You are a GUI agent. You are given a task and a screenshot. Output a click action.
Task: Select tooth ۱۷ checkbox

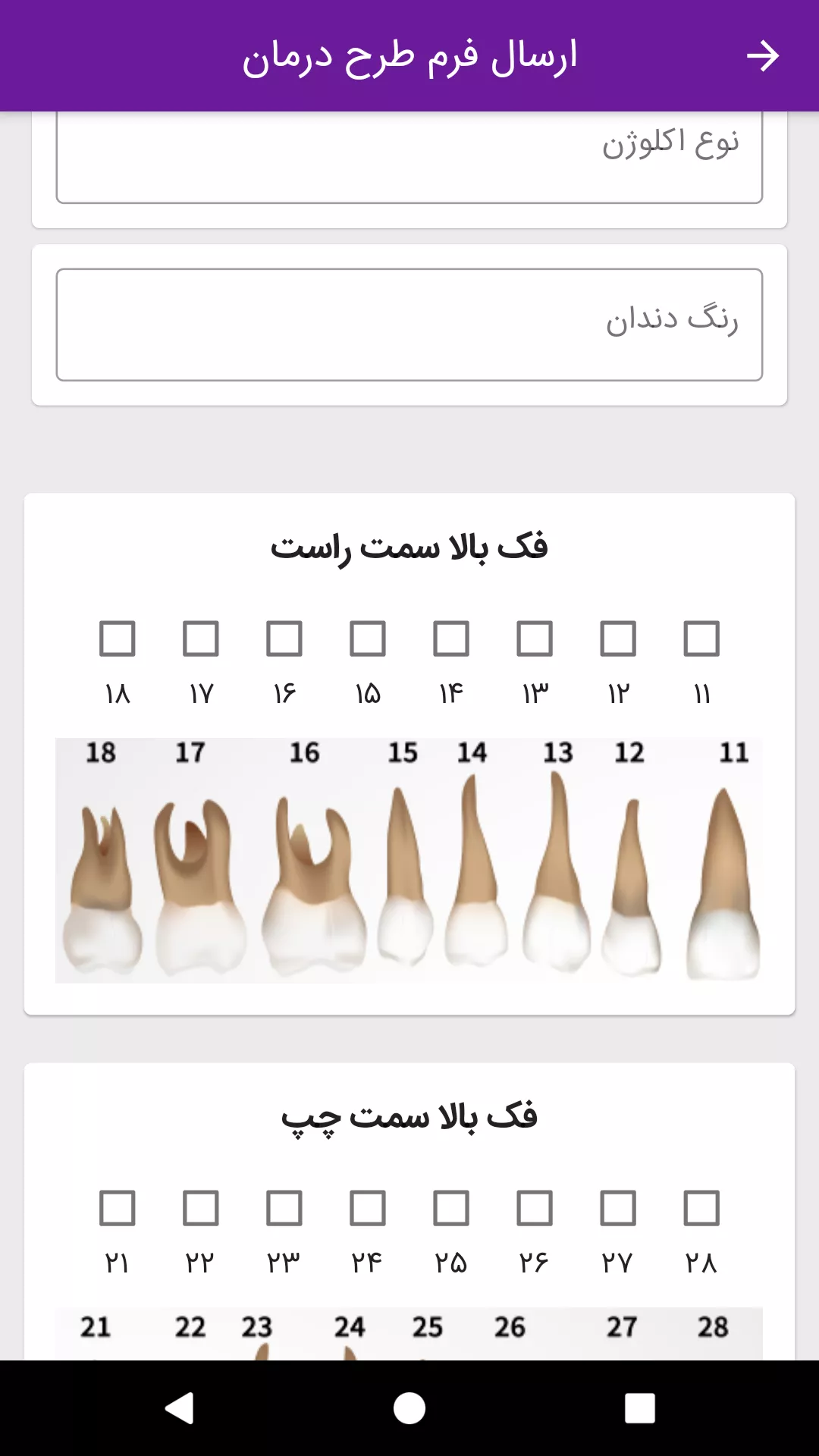(x=201, y=639)
